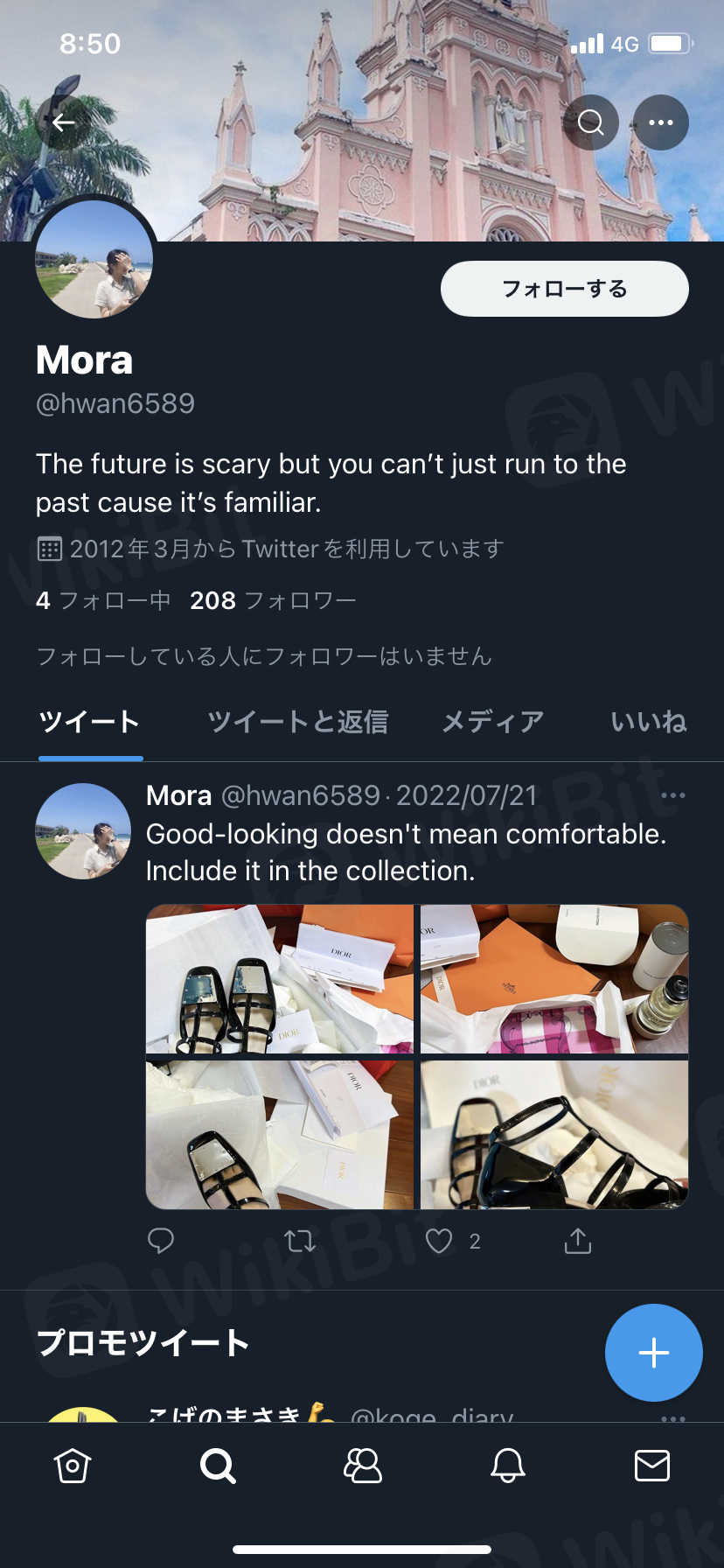This screenshot has width=724, height=1568.
Task: Open the notifications bell tab
Action: click(x=507, y=1466)
